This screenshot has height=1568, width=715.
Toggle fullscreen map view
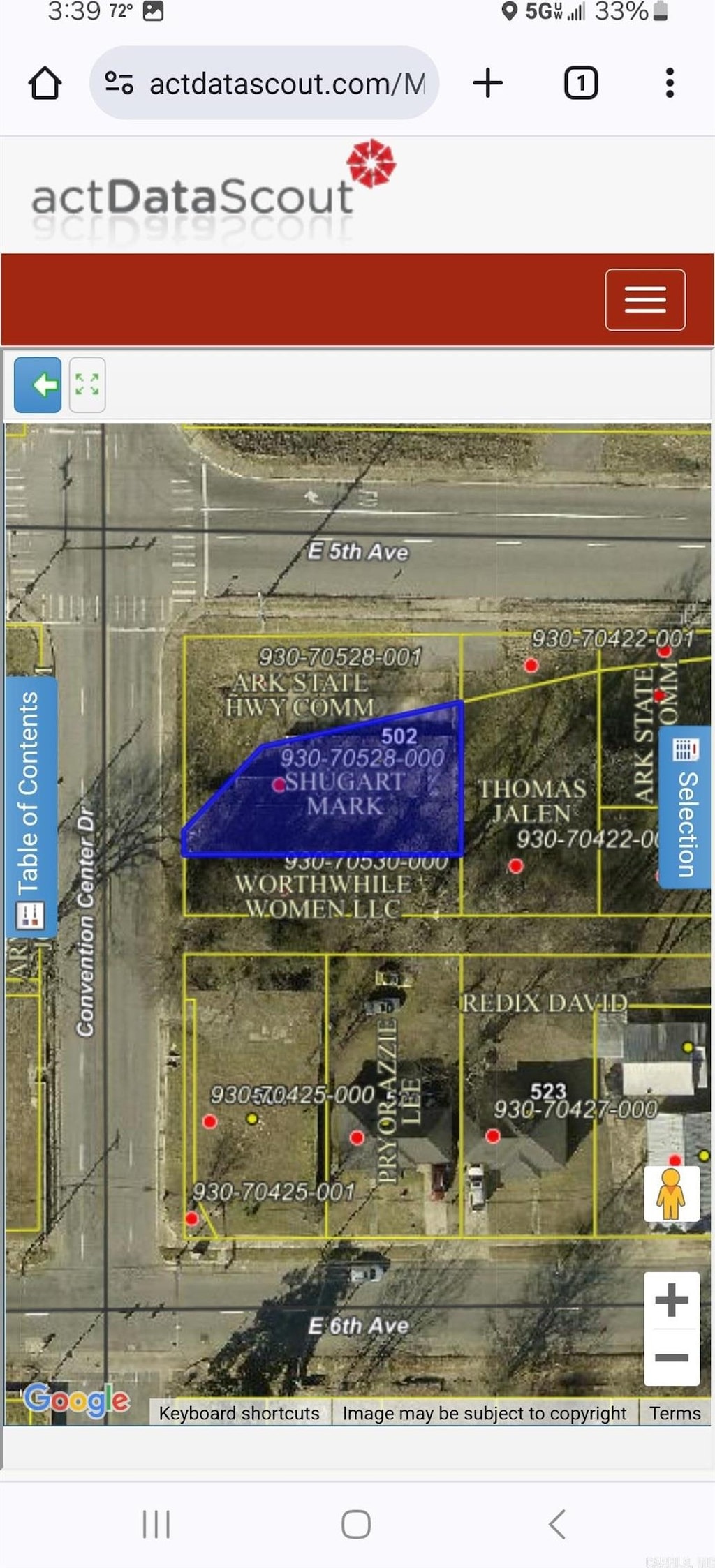point(87,384)
